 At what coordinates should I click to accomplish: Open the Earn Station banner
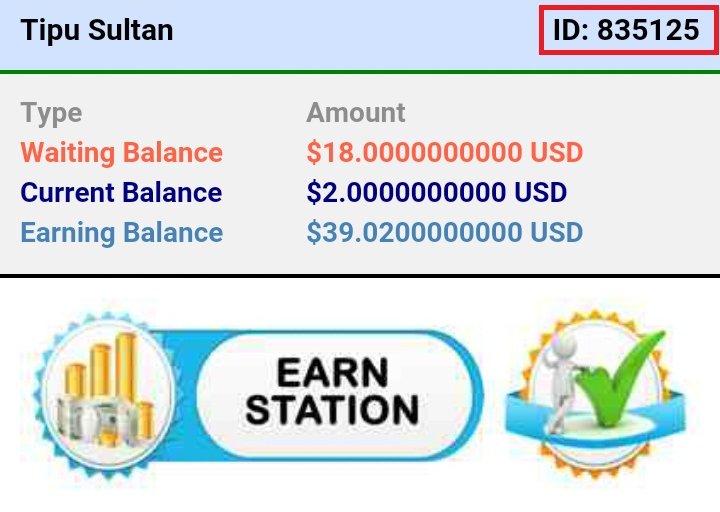click(333, 391)
